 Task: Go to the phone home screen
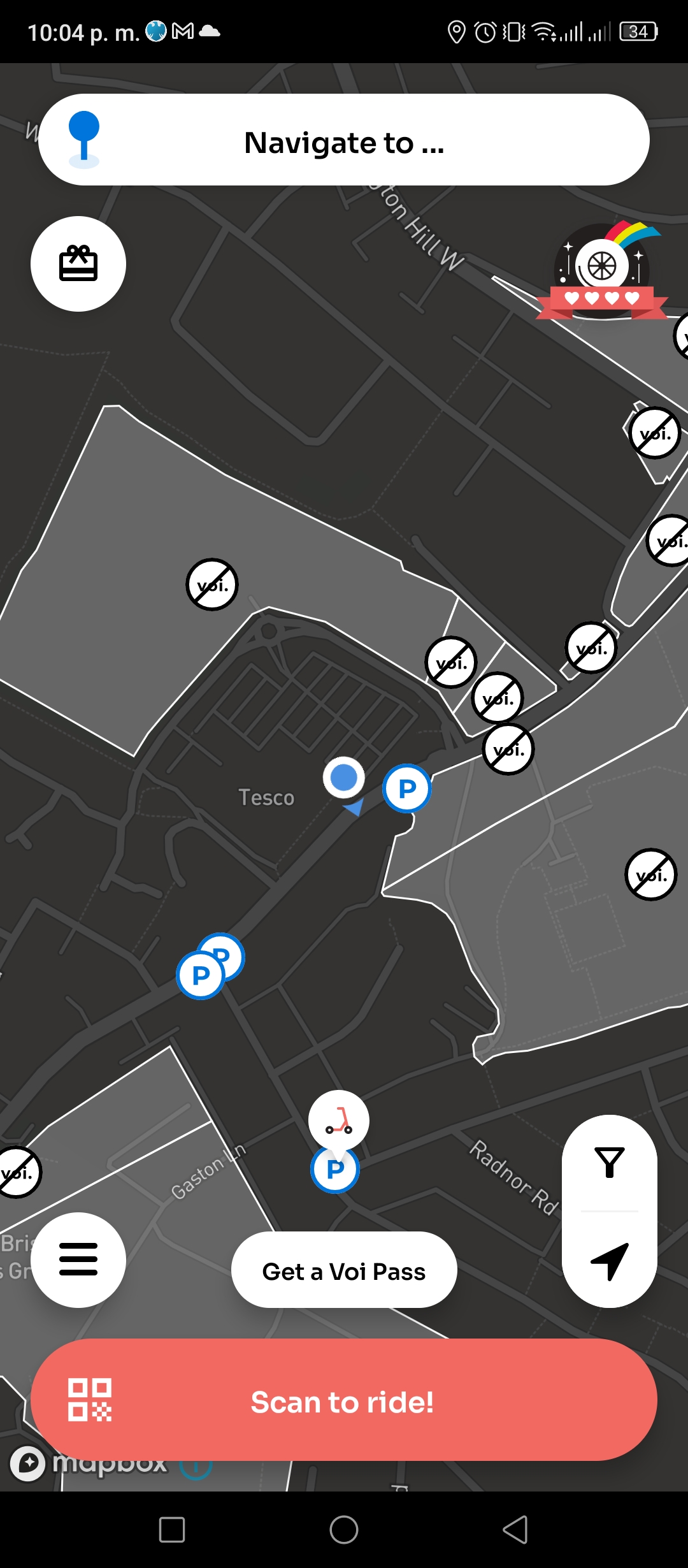click(x=344, y=1530)
